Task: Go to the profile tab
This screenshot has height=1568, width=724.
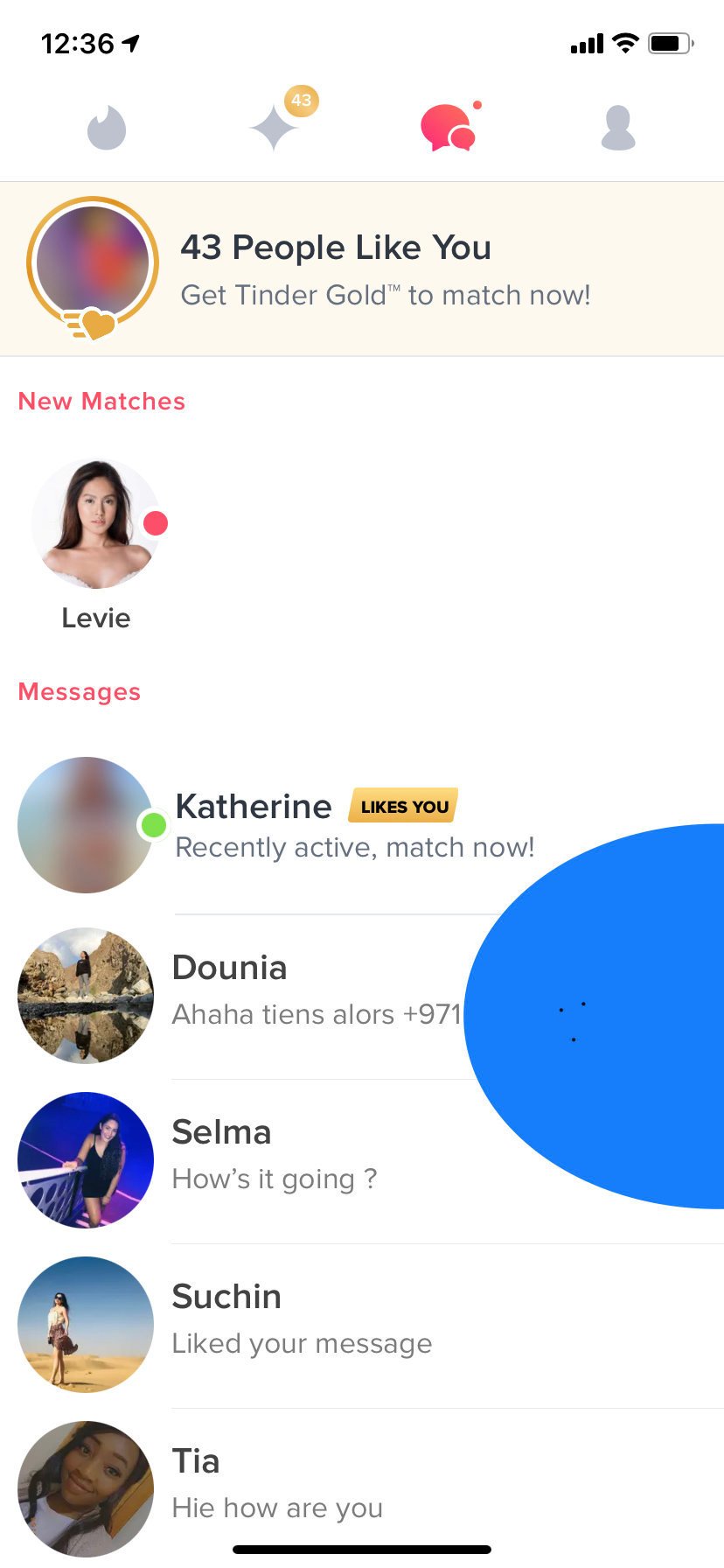Action: tap(617, 128)
